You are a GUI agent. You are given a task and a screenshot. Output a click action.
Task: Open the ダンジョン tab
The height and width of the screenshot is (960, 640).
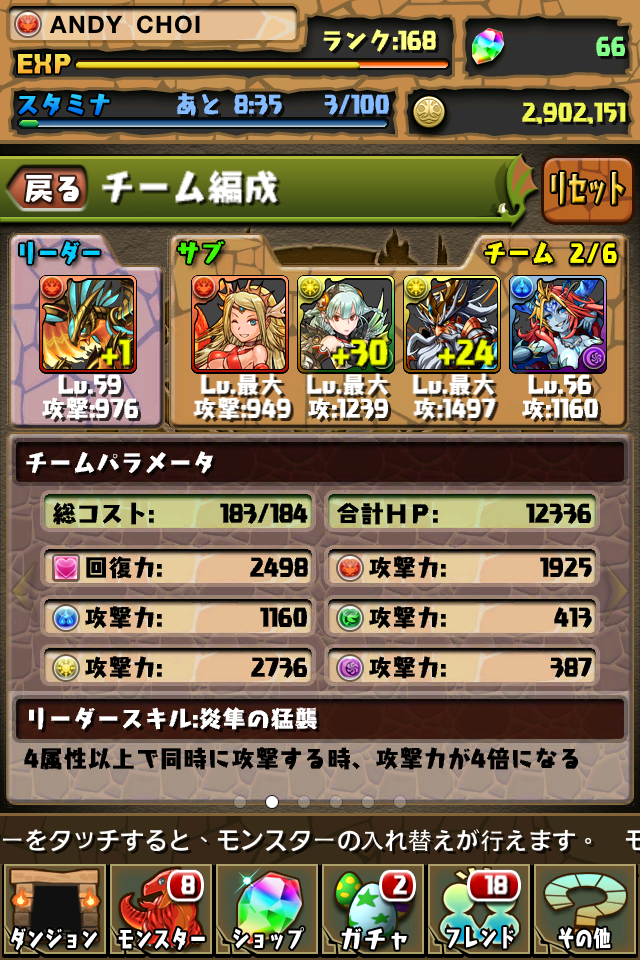[x=54, y=910]
